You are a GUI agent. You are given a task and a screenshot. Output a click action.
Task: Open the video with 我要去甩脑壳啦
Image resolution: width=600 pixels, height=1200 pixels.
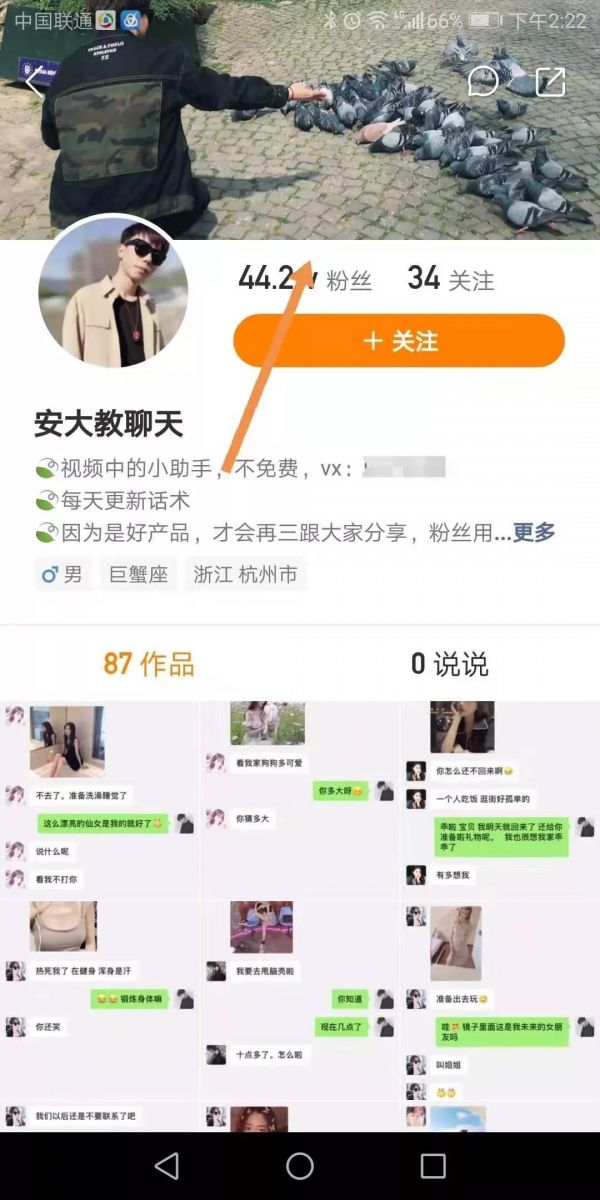tap(299, 995)
